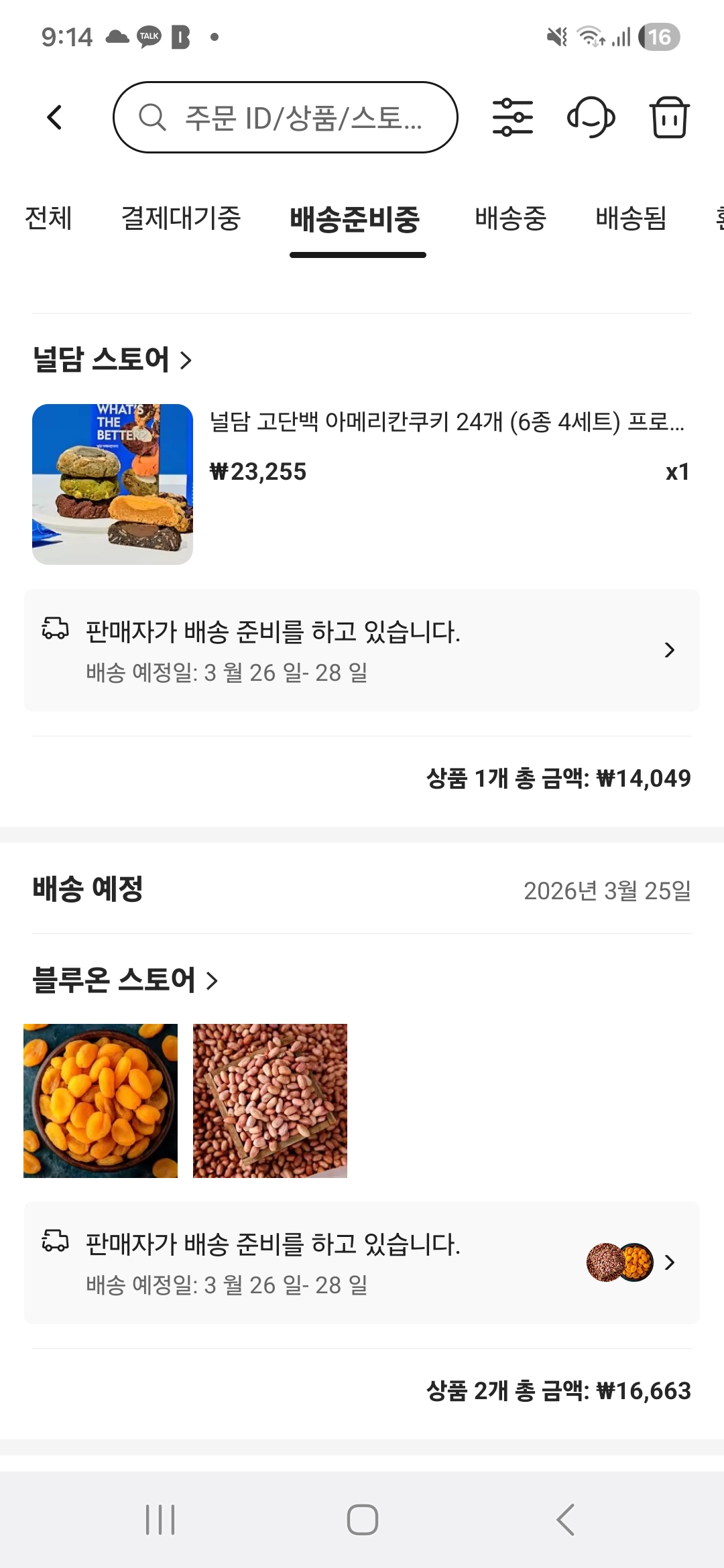The height and width of the screenshot is (1568, 724).
Task: Open the 널담 고단백 아메리칸쿠키 product thumbnail
Action: 113,484
